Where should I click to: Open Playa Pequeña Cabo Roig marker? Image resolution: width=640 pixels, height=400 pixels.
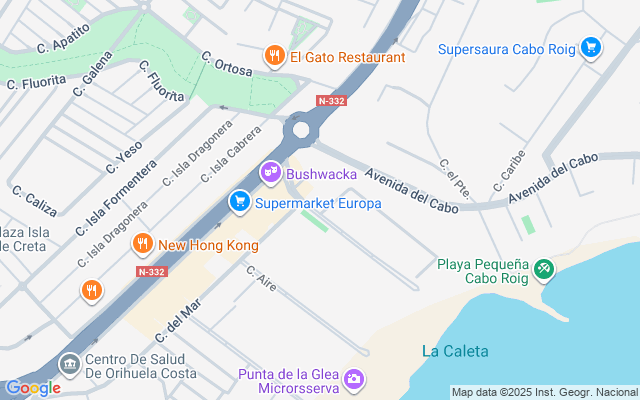[543, 269]
